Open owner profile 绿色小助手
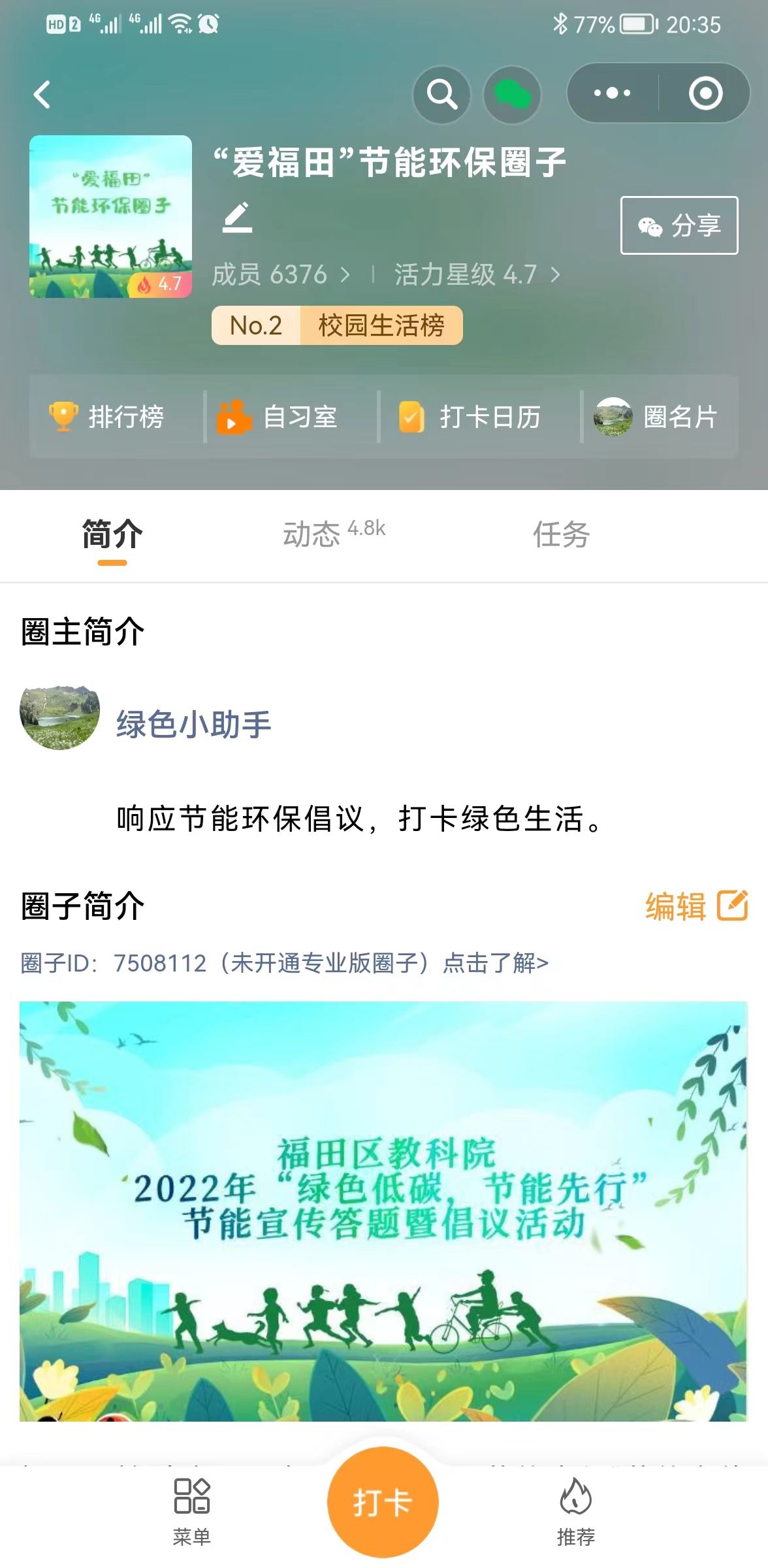Screen dimensions: 768x1568 click(193, 724)
